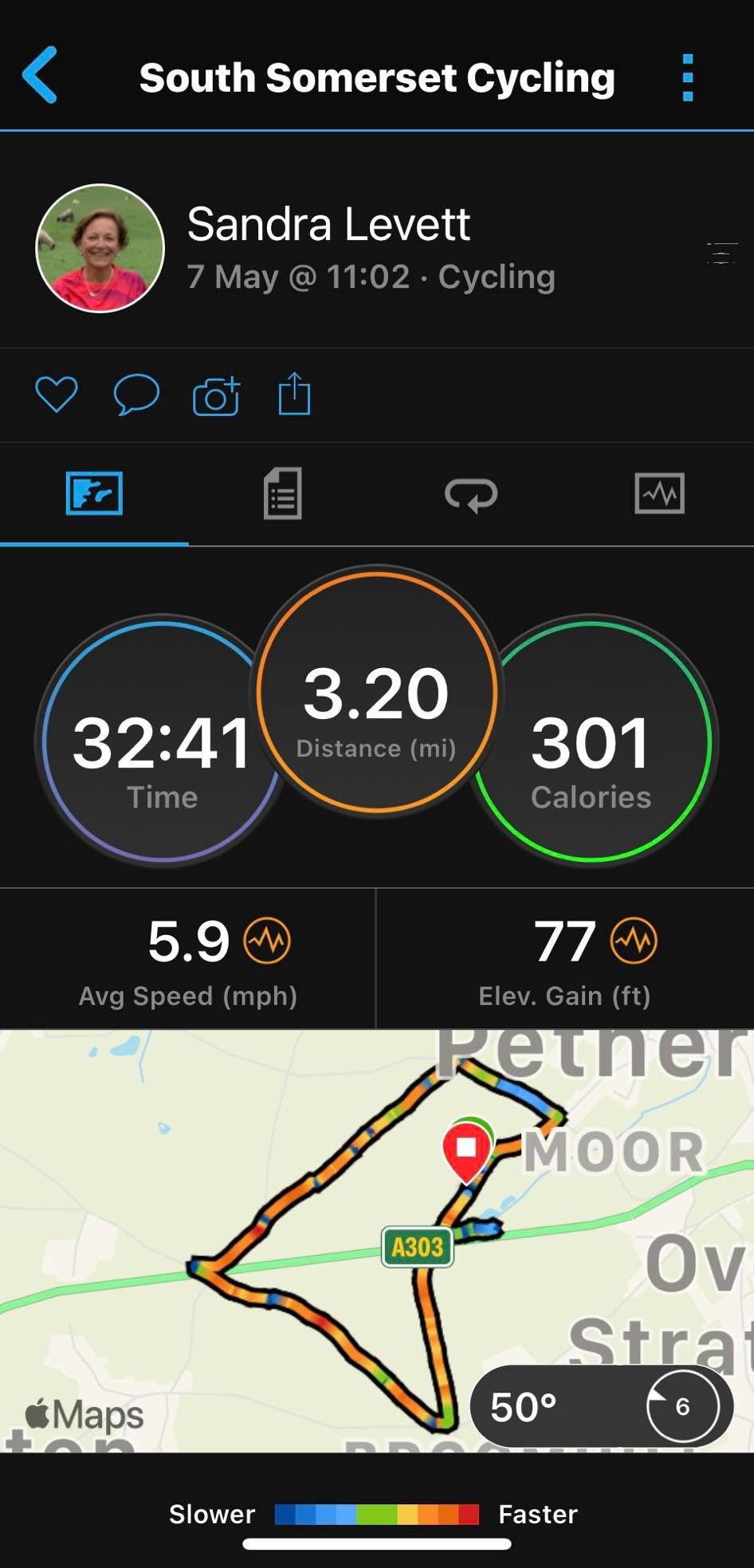Open the 50° weather details

[601, 1406]
